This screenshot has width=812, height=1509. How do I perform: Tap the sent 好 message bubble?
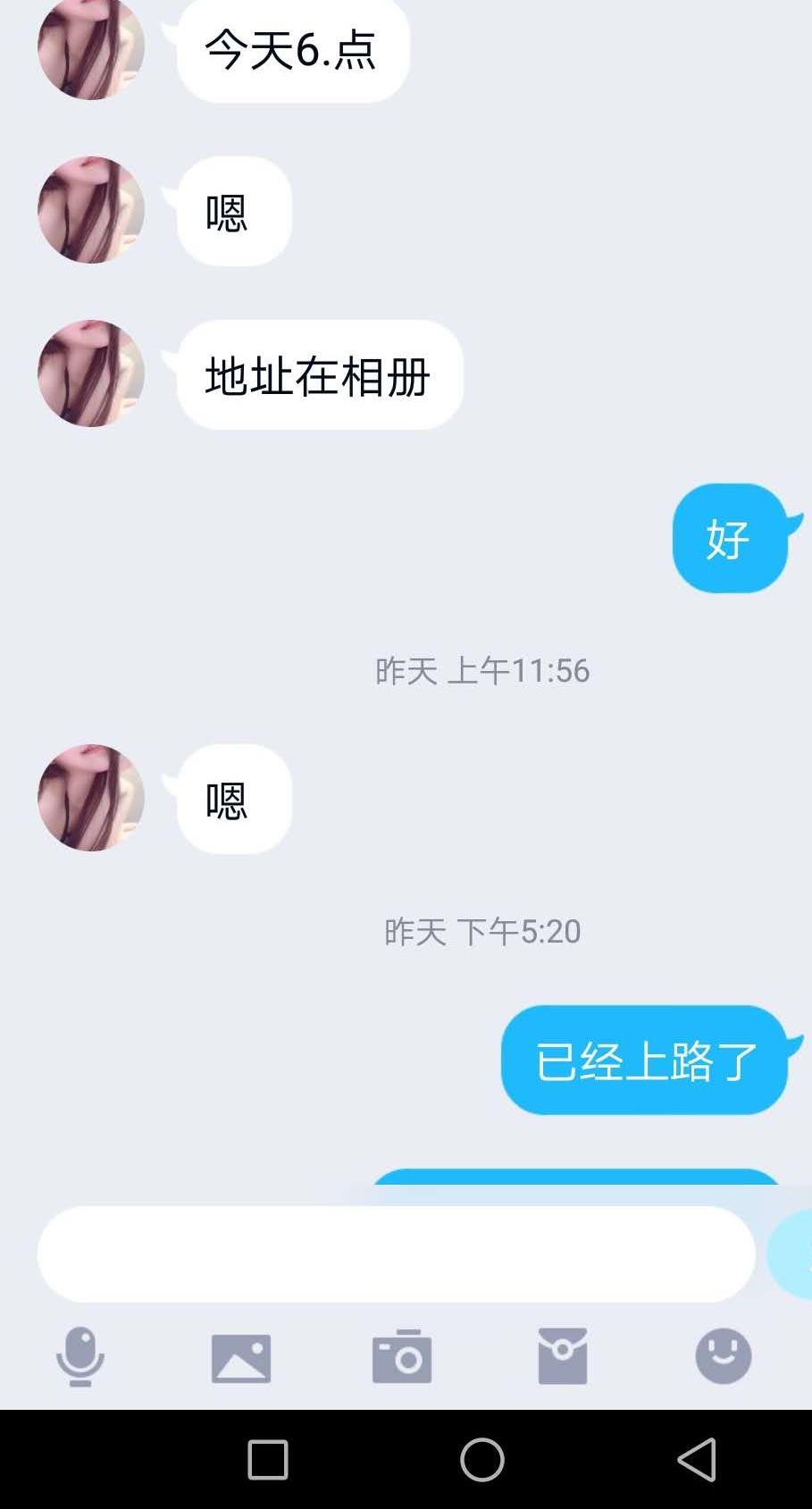729,539
